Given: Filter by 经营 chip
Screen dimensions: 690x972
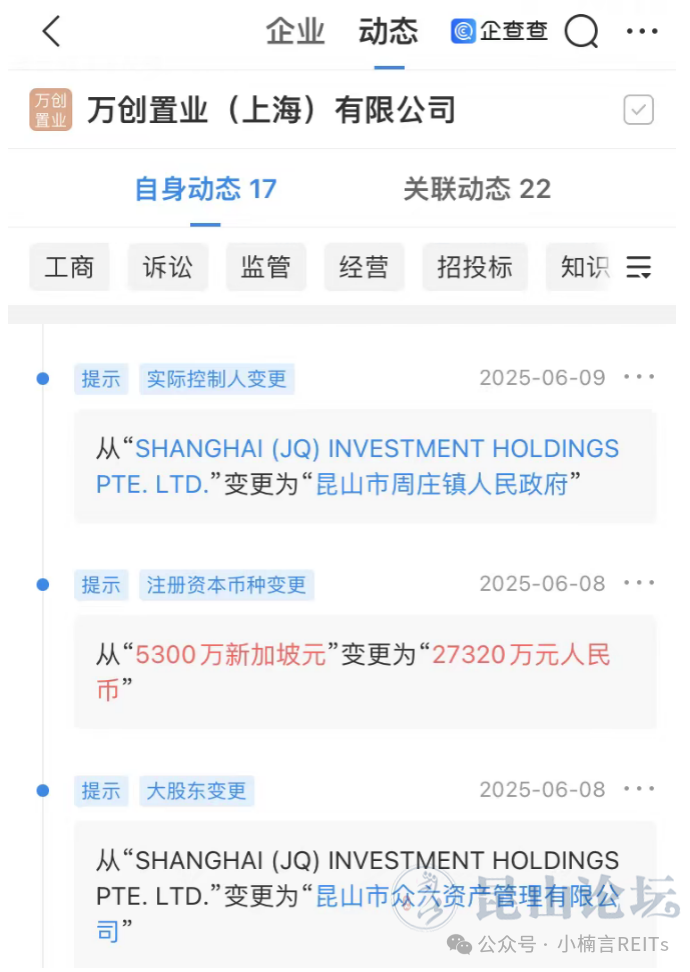Looking at the screenshot, I should tap(363, 267).
